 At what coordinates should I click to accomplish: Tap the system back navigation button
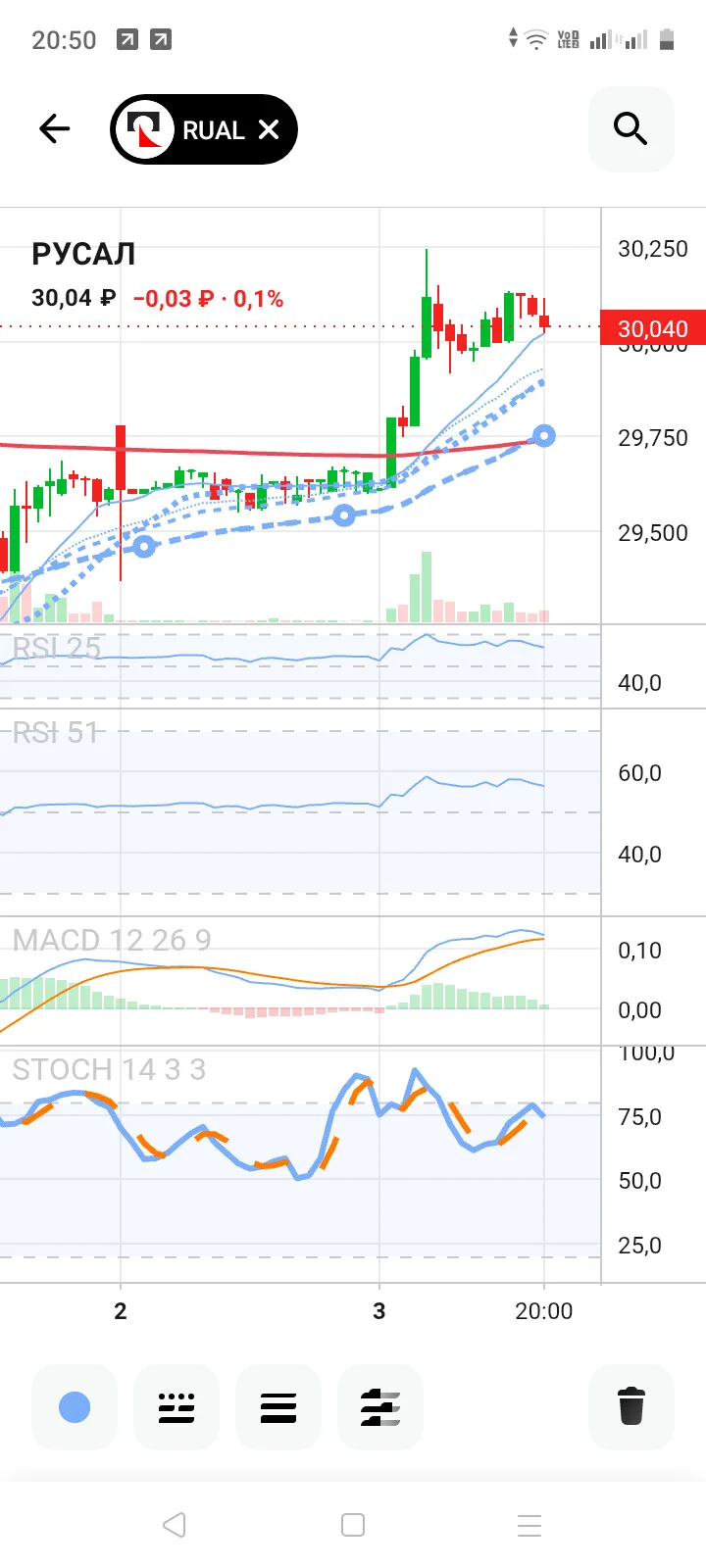click(x=175, y=1525)
